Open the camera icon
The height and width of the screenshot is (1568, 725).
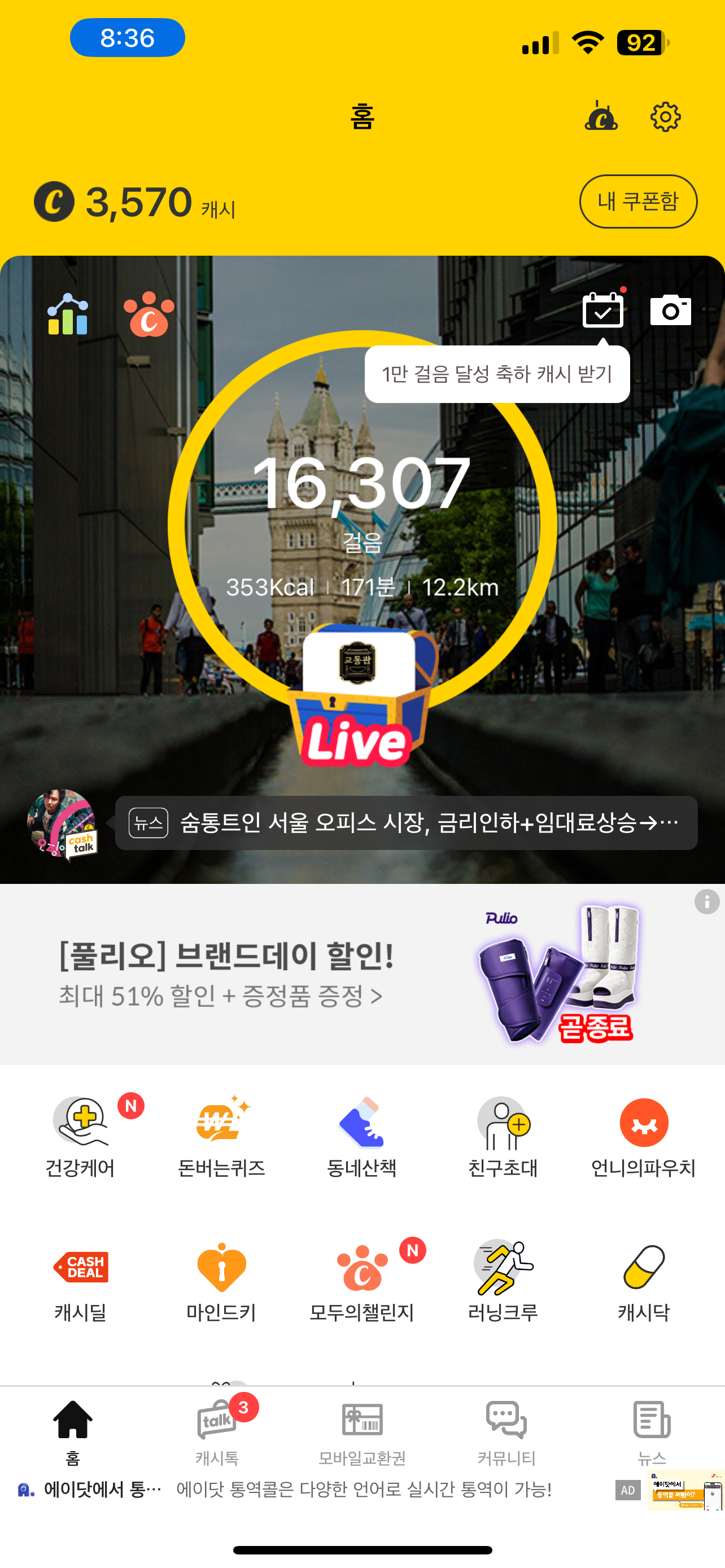coord(670,310)
